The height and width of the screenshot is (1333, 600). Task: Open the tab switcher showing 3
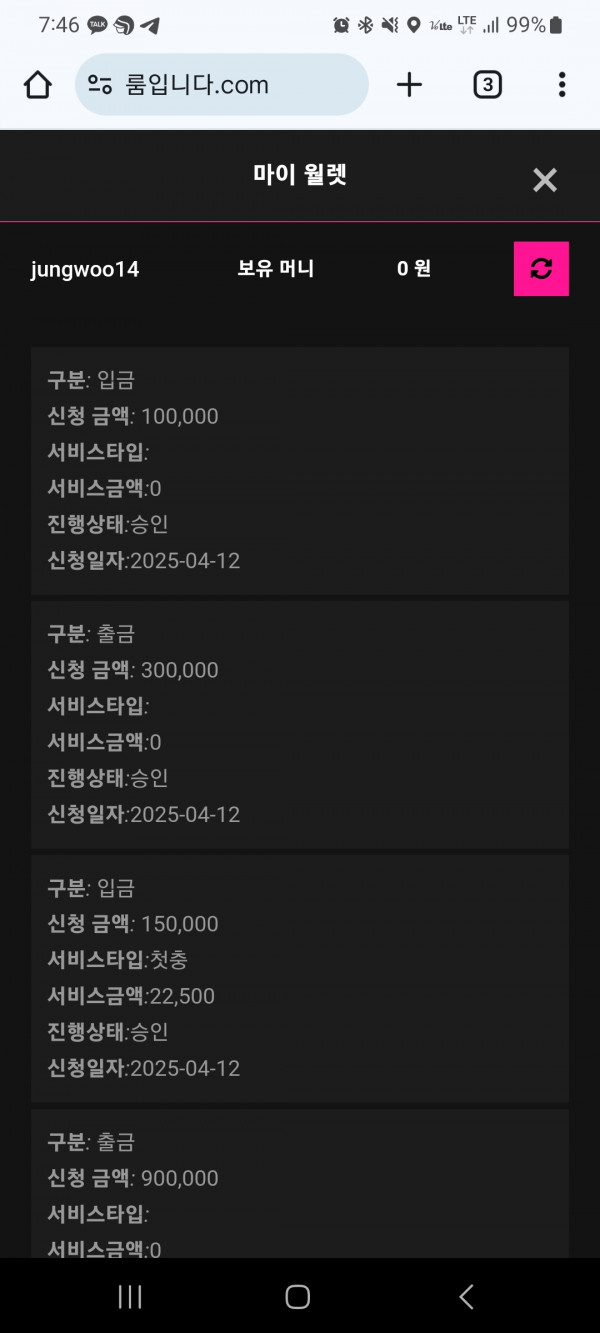click(x=487, y=85)
